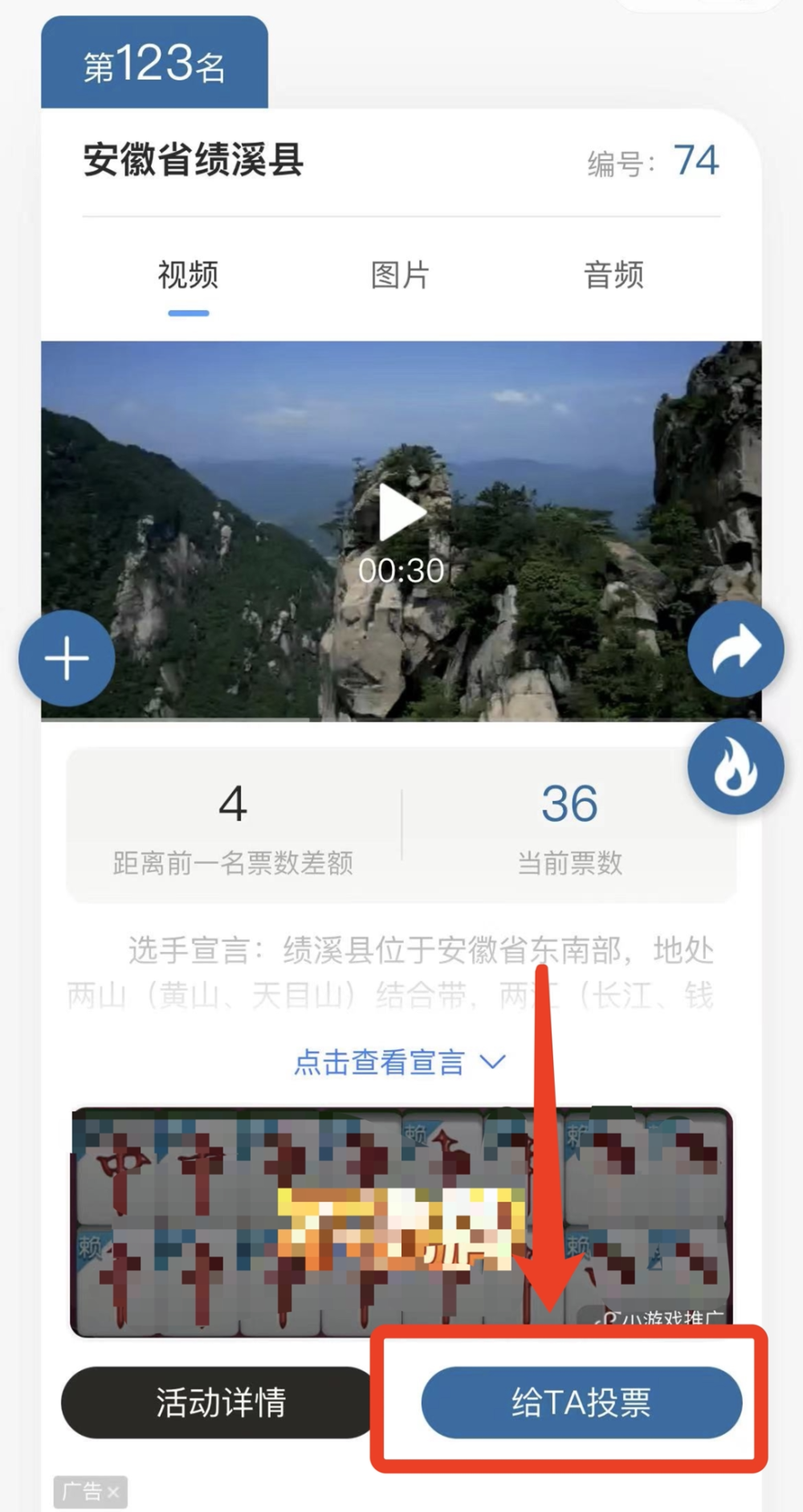Image resolution: width=803 pixels, height=1512 pixels.
Task: Switch to the 视频 tab
Action: point(188,276)
